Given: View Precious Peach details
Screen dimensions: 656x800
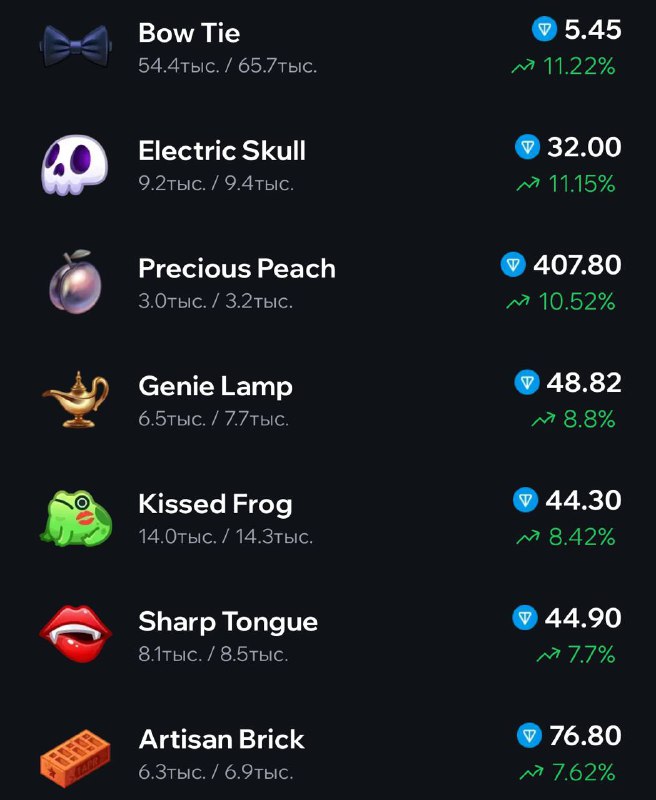Looking at the screenshot, I should [x=237, y=269].
